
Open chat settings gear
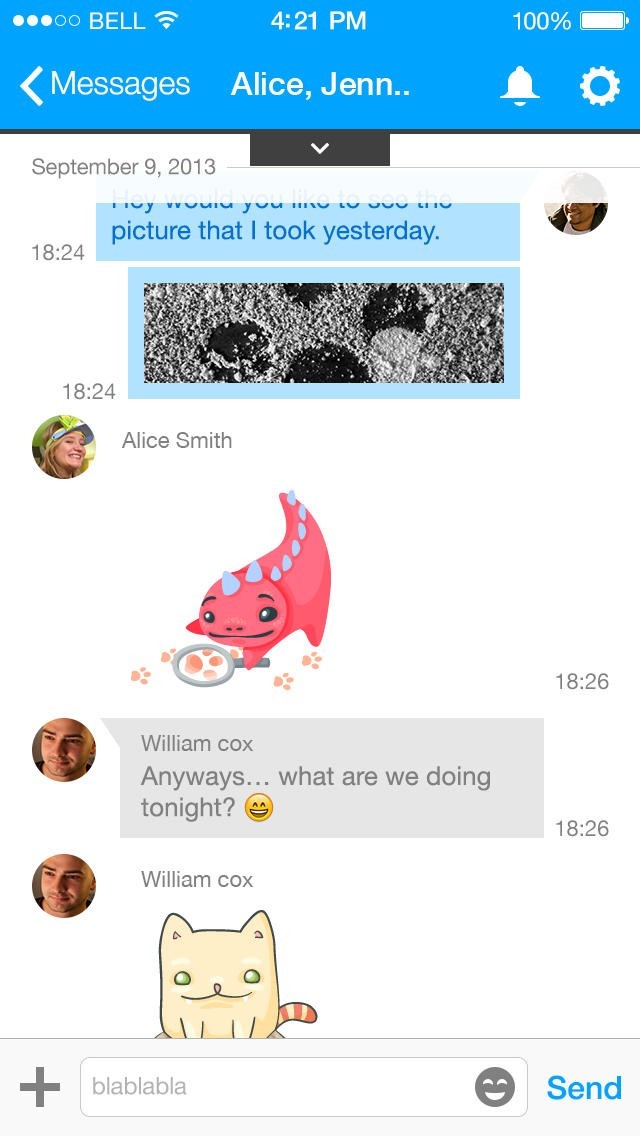(599, 86)
